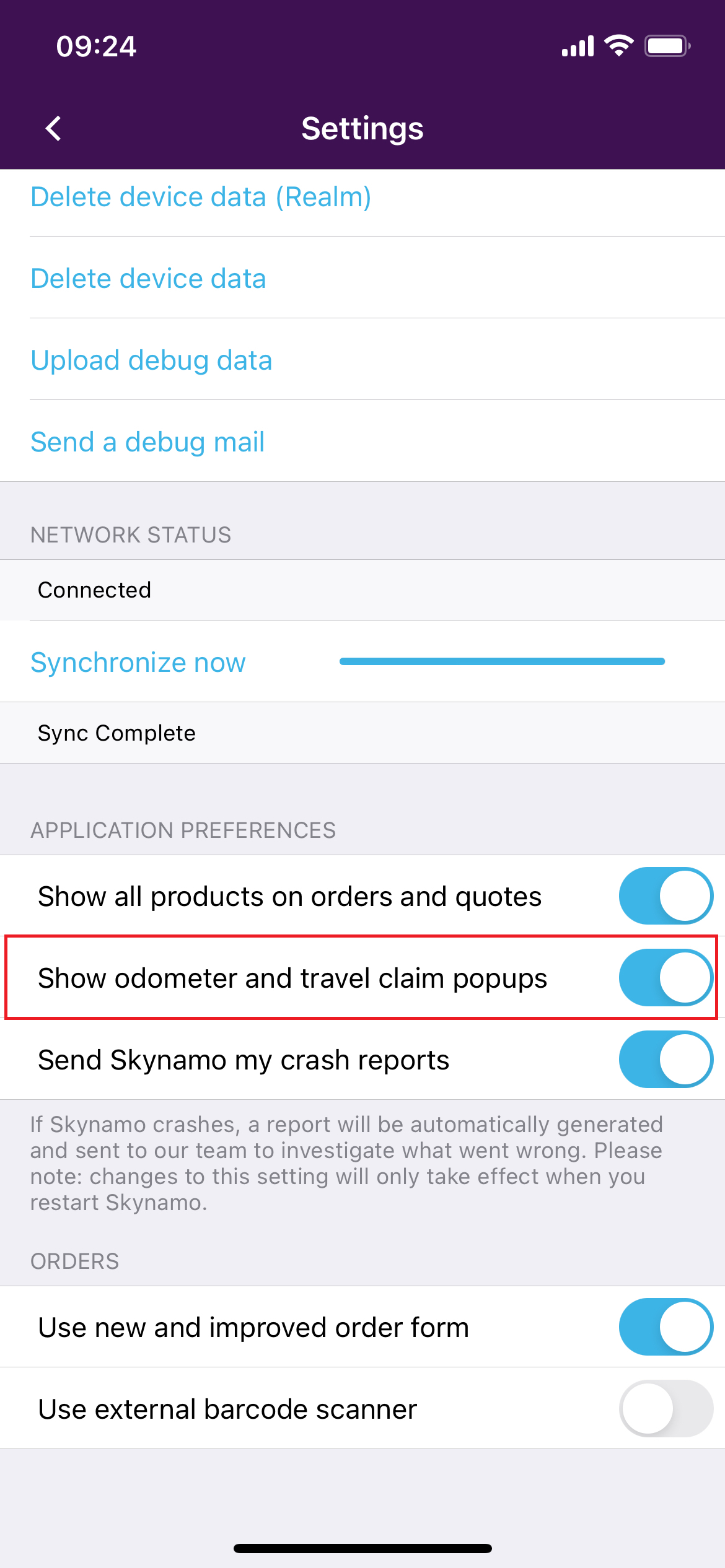Enable Use external barcode scanner

tap(666, 1409)
